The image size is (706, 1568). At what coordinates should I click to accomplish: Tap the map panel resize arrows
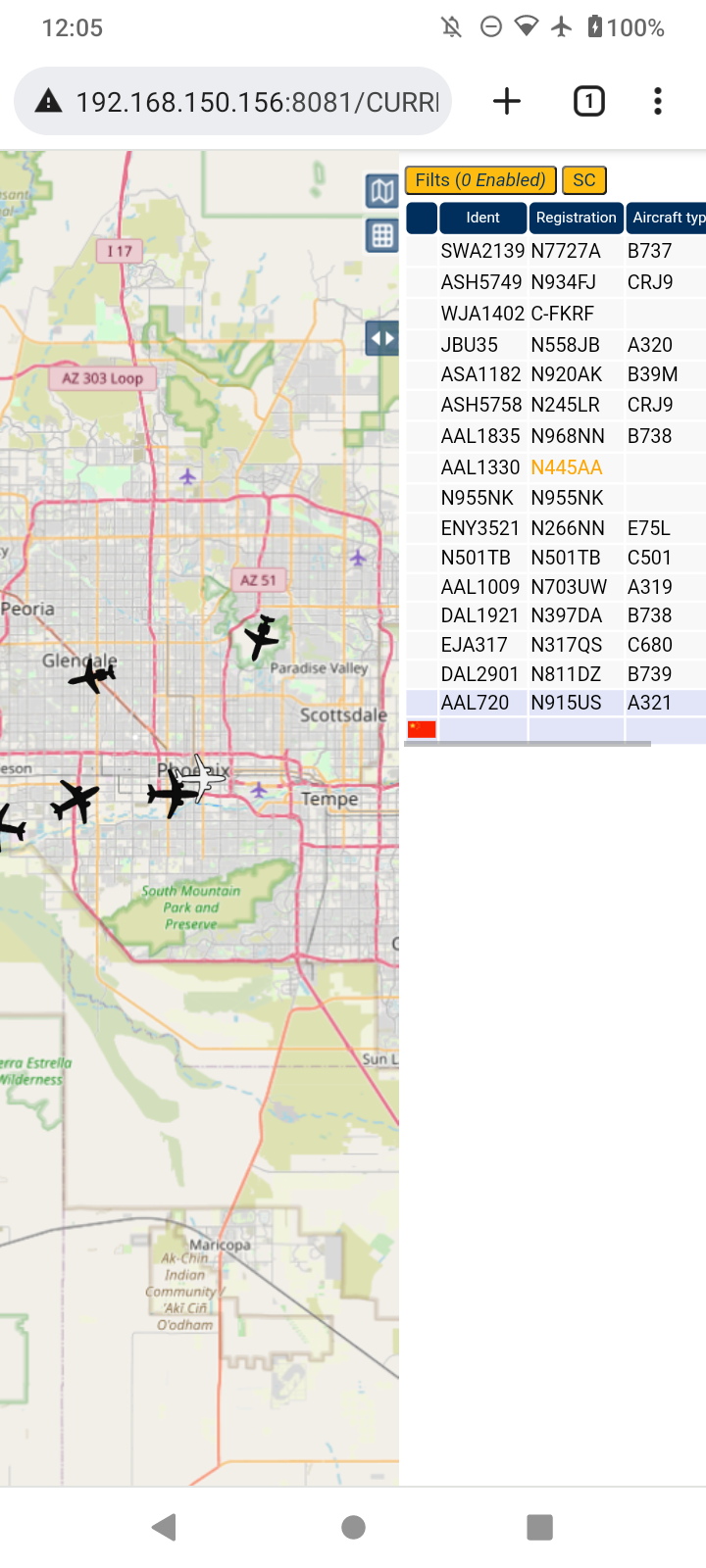pos(381,339)
